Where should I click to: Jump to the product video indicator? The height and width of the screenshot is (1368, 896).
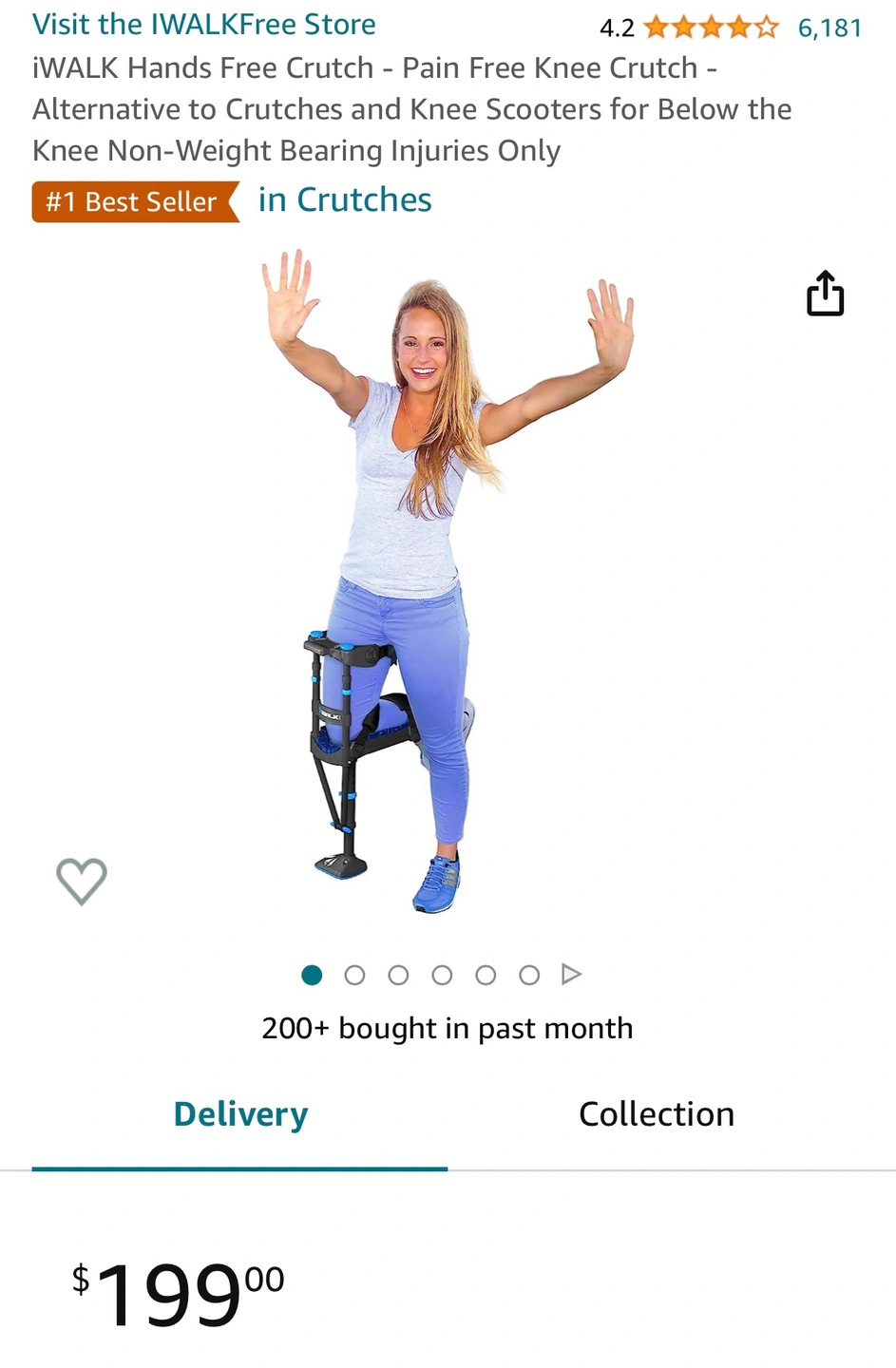[571, 975]
